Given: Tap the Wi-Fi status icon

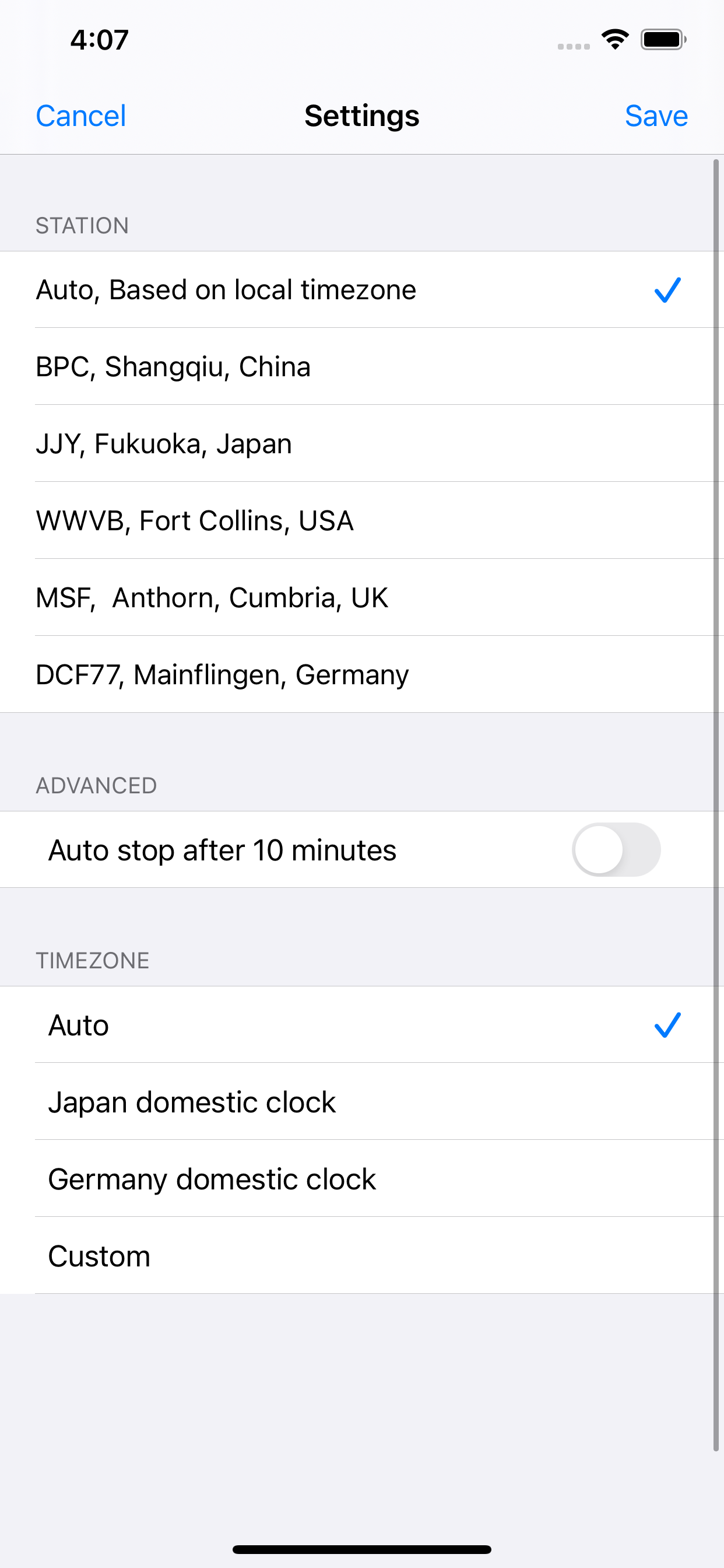Looking at the screenshot, I should click(x=614, y=39).
